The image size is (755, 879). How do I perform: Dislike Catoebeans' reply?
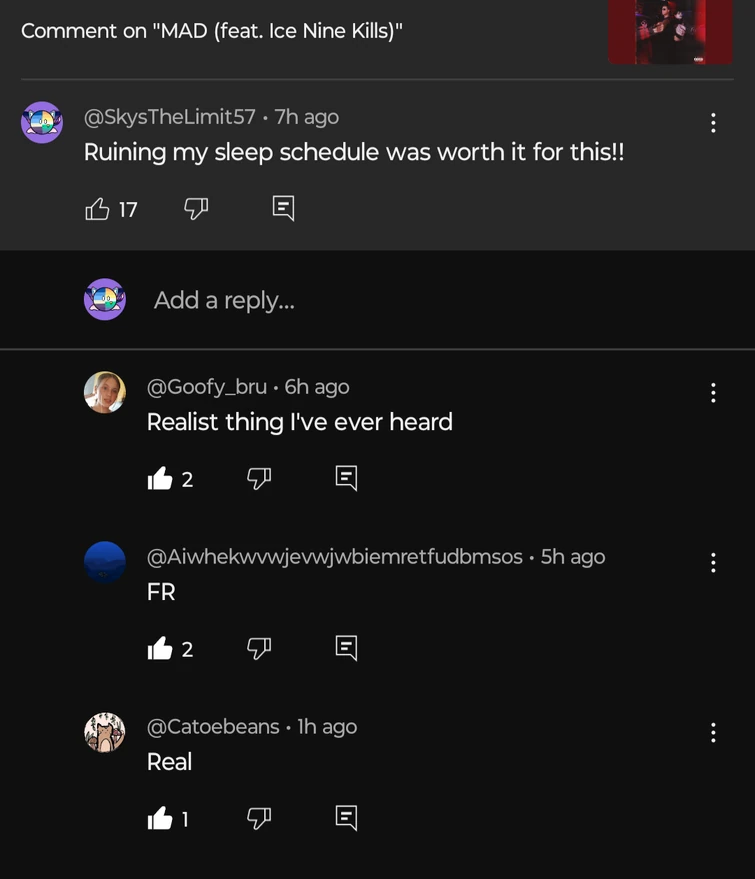(259, 819)
